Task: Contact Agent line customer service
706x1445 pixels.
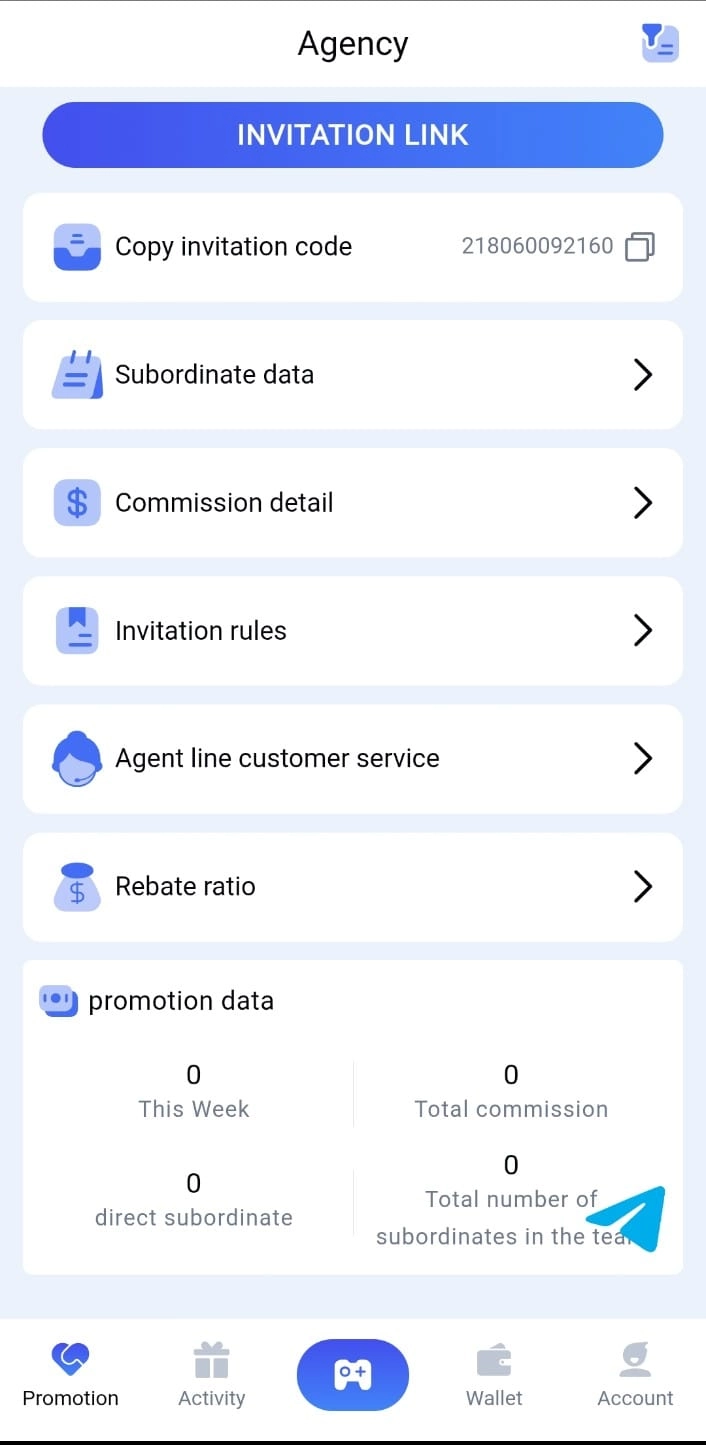Action: (352, 759)
